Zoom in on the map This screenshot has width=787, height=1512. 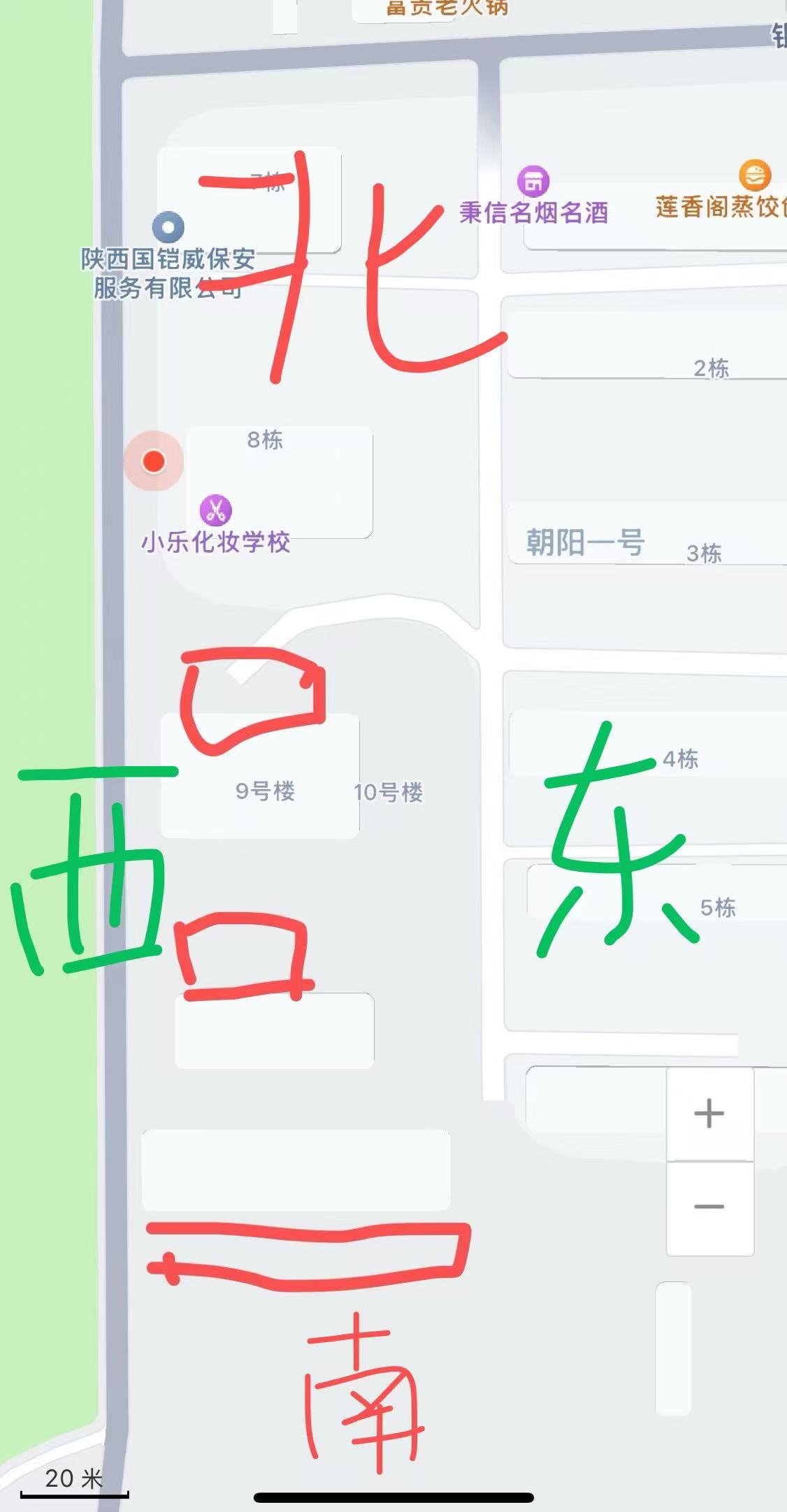[709, 1113]
